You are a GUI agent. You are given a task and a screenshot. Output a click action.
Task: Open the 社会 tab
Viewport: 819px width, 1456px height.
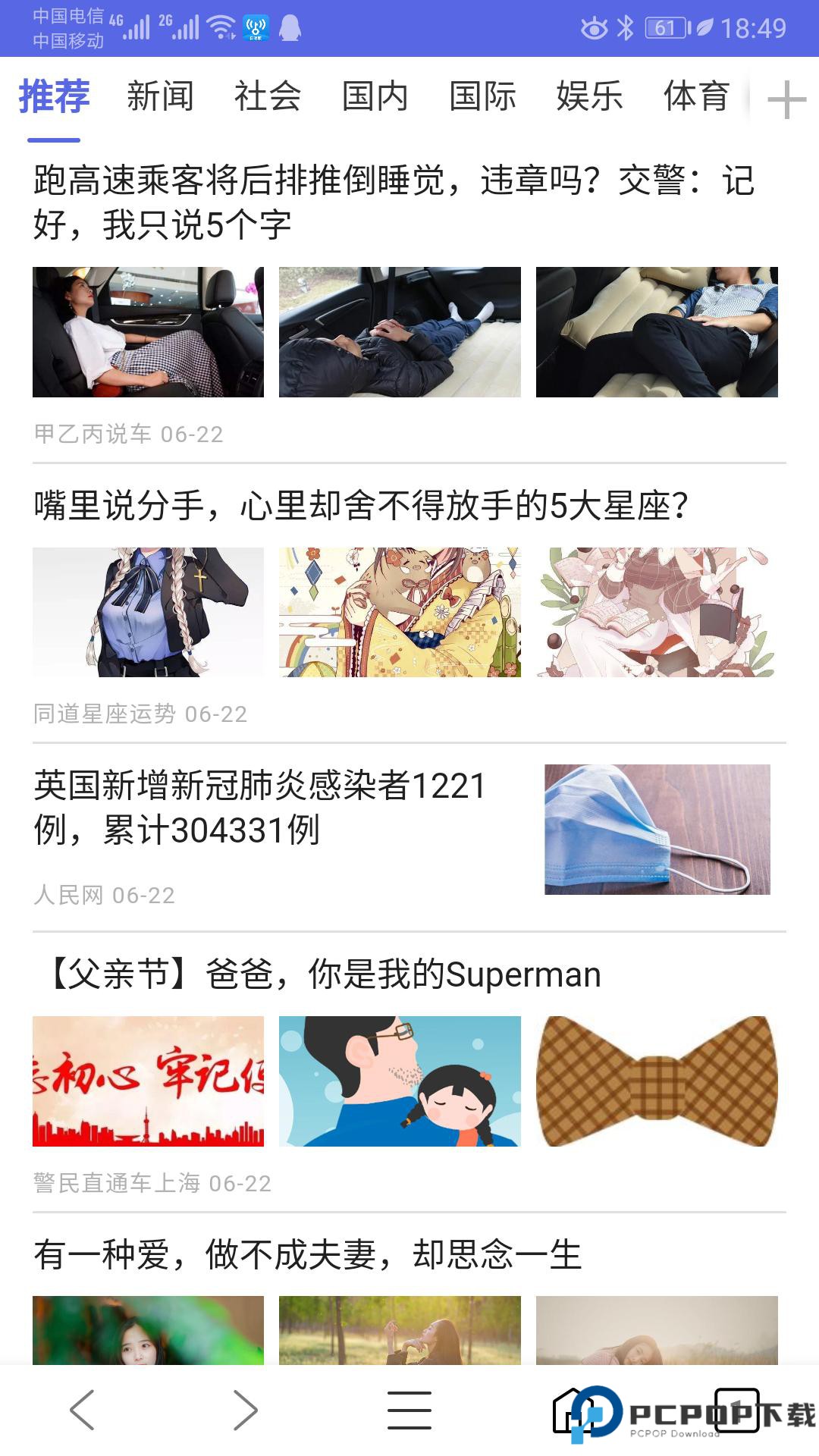[268, 97]
